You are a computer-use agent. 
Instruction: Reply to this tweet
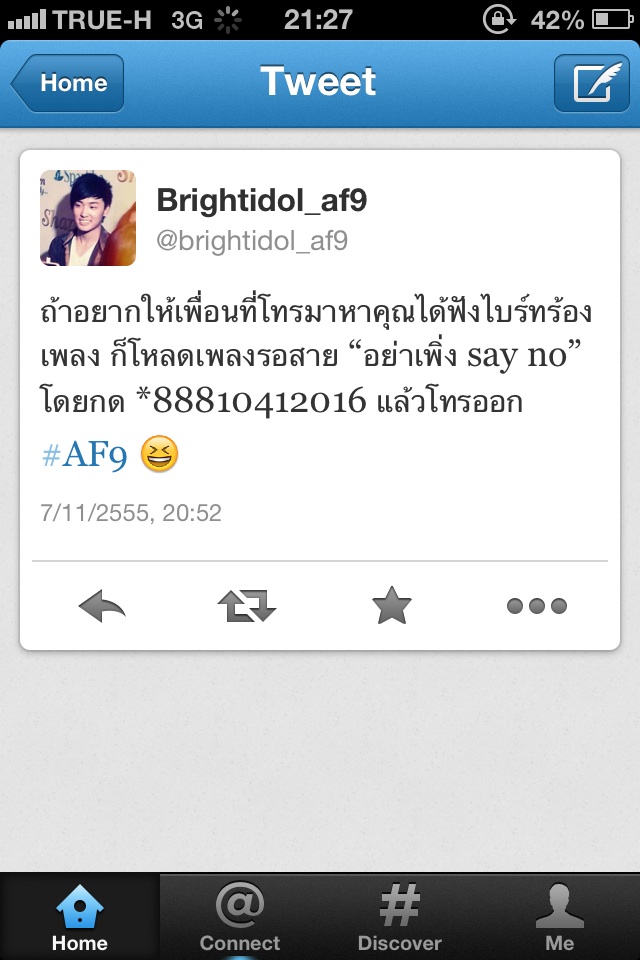point(102,606)
